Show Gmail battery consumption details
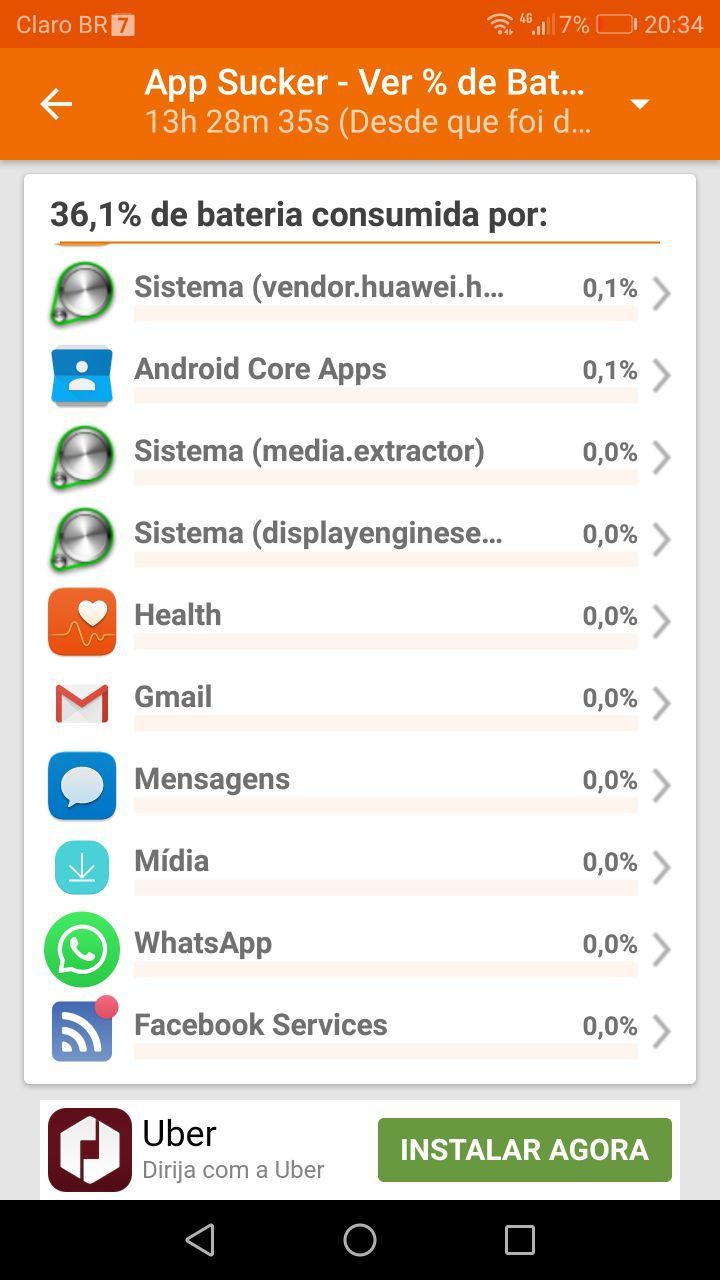The width and height of the screenshot is (720, 1280). coord(360,702)
